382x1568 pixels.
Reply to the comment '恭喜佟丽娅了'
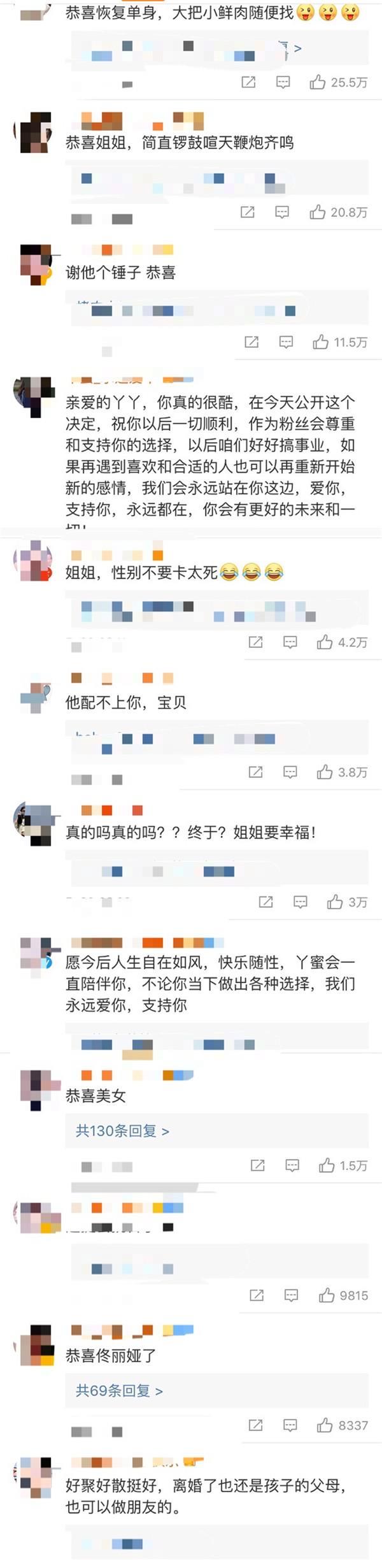(x=290, y=1425)
